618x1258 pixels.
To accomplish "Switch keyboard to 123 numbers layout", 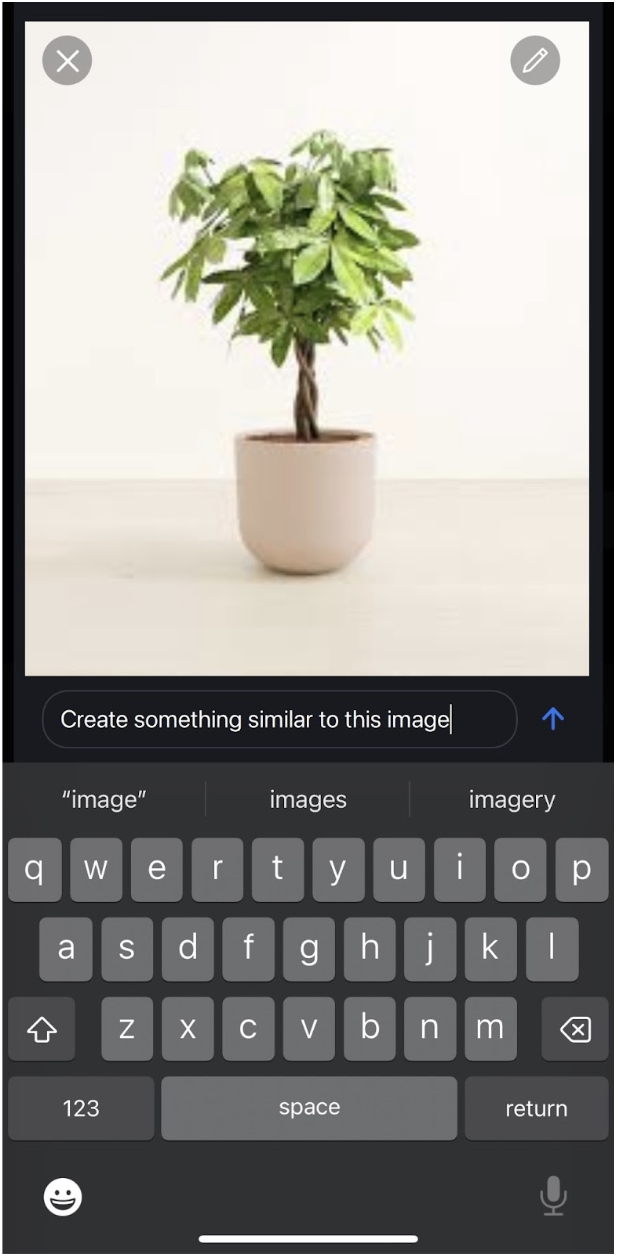I will click(81, 1108).
